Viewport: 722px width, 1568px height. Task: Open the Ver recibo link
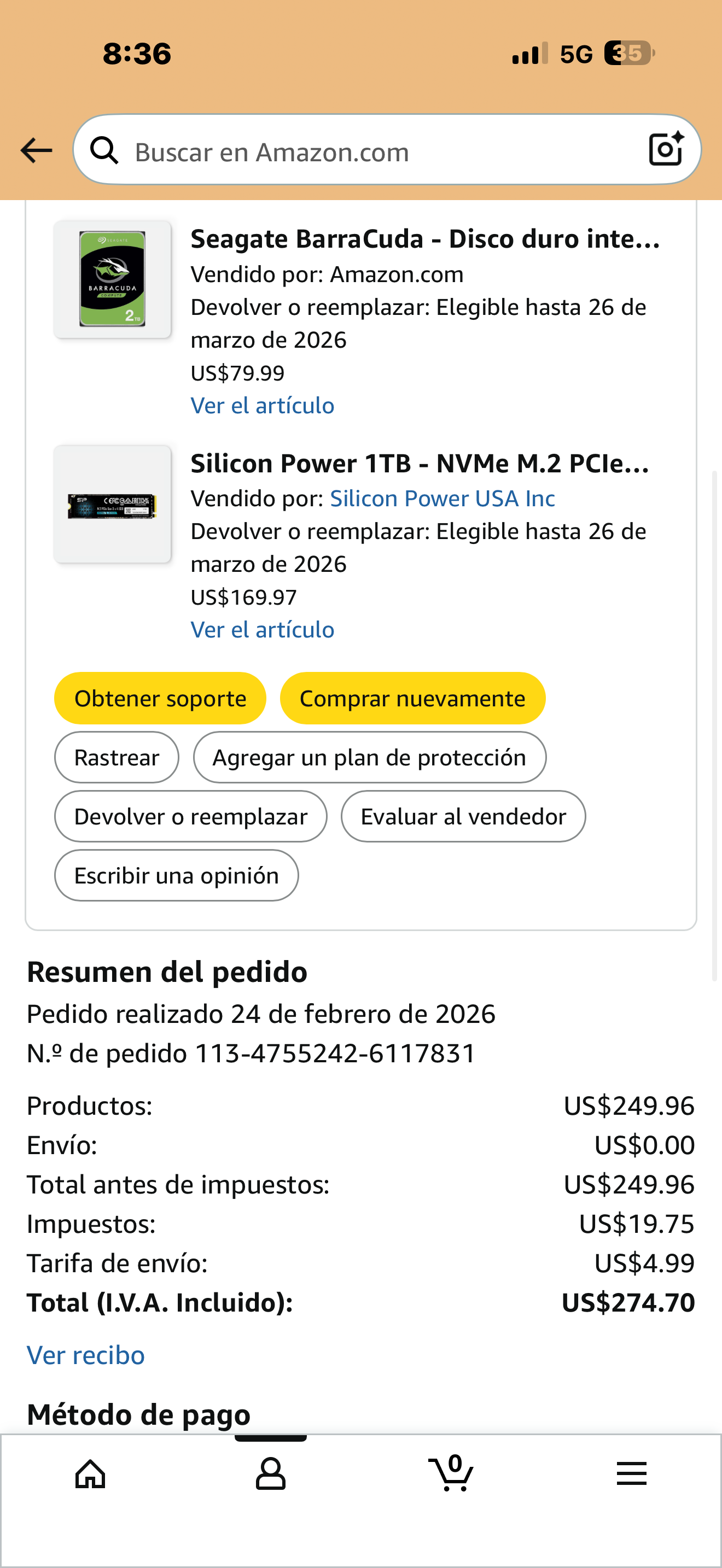pyautogui.click(x=86, y=1355)
